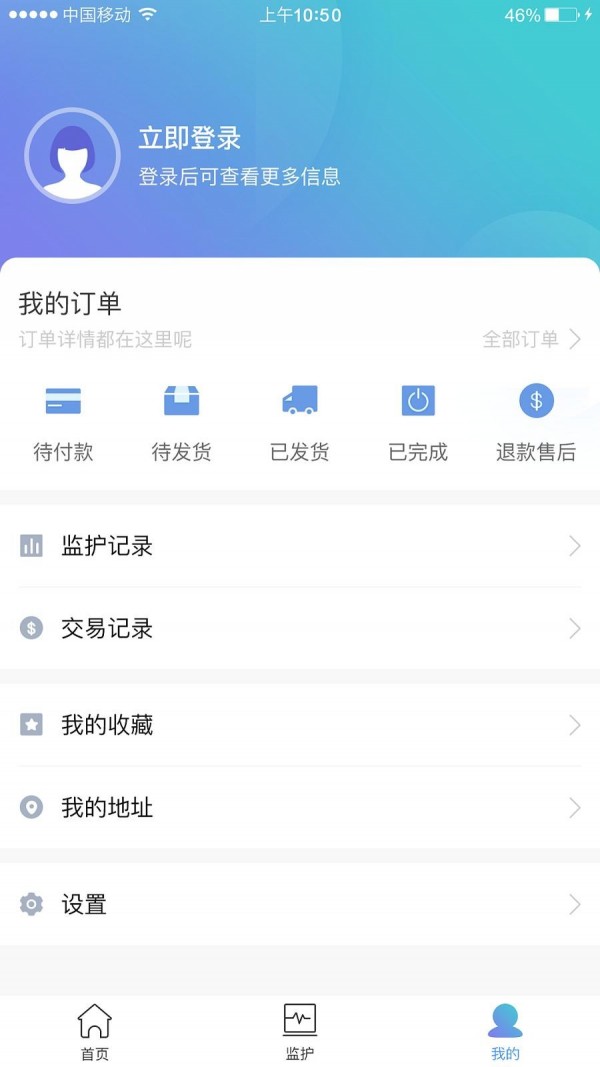Open 全部订单 to view all orders

coord(531,339)
